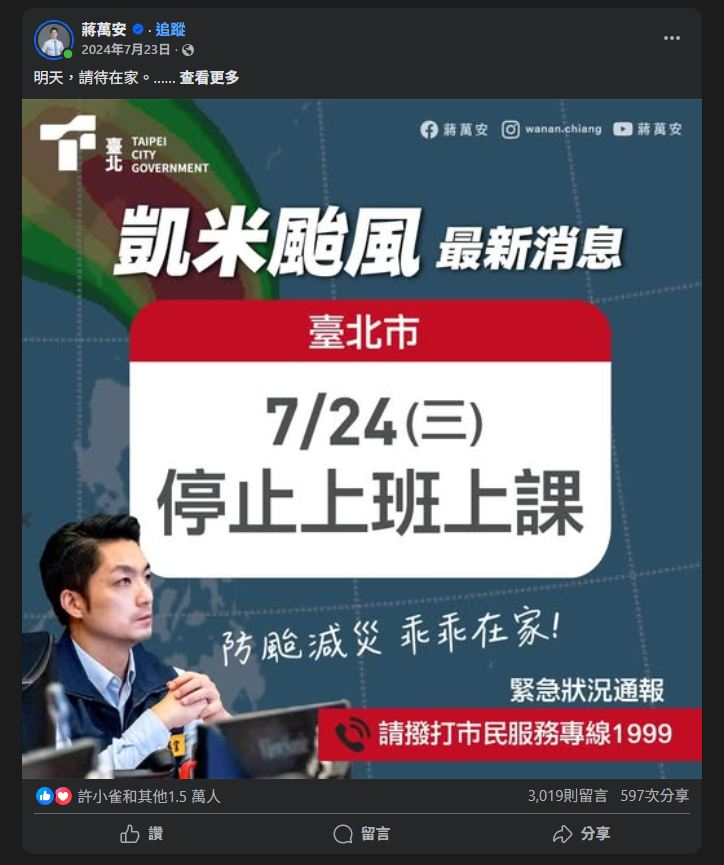Open the 2024年7月23日 post date link
The height and width of the screenshot is (865, 724).
(x=126, y=49)
